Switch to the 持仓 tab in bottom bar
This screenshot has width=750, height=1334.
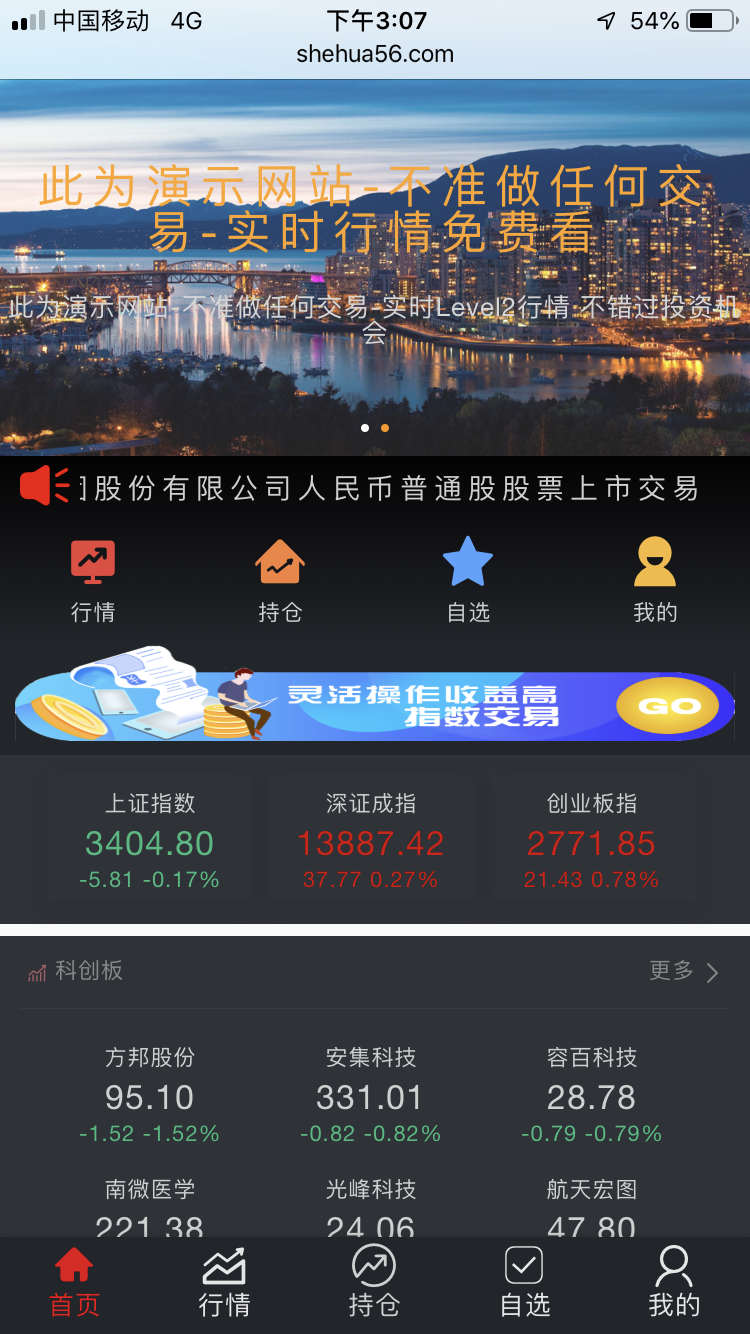pyautogui.click(x=374, y=1282)
